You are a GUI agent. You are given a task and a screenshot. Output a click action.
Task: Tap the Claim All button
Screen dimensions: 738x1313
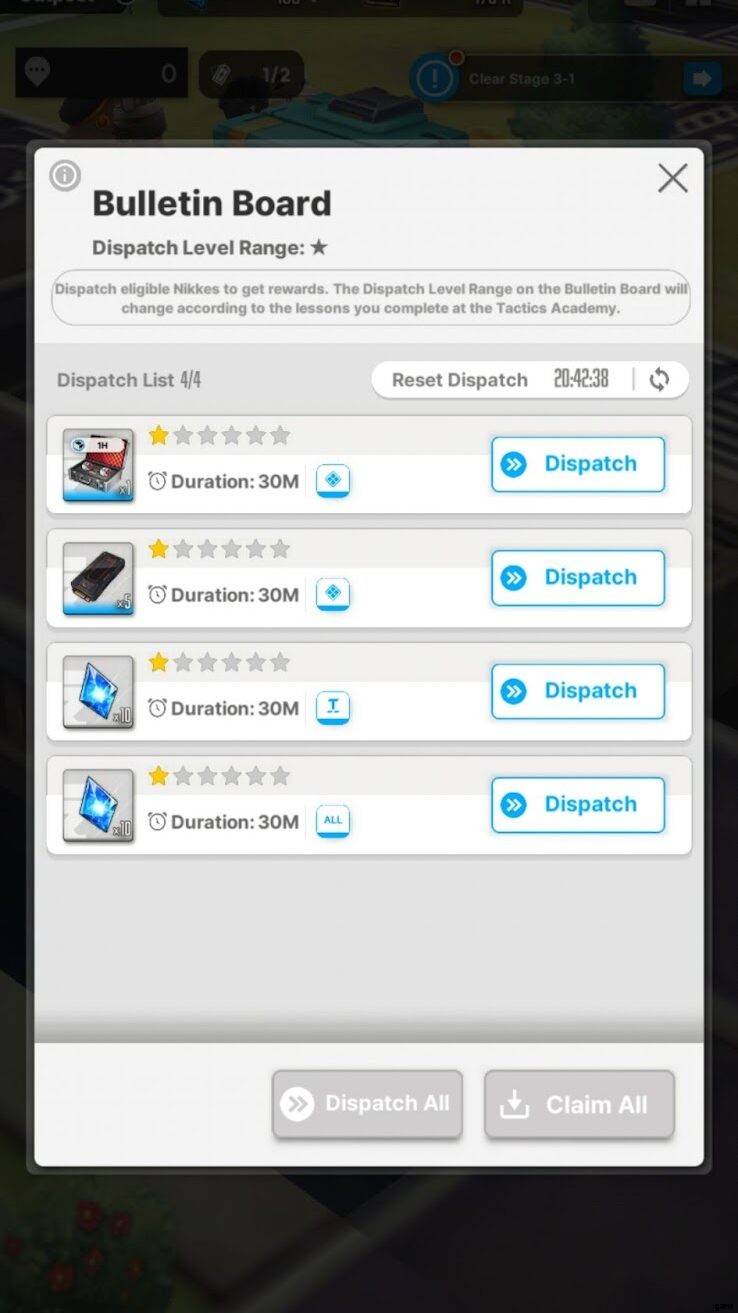(579, 1104)
